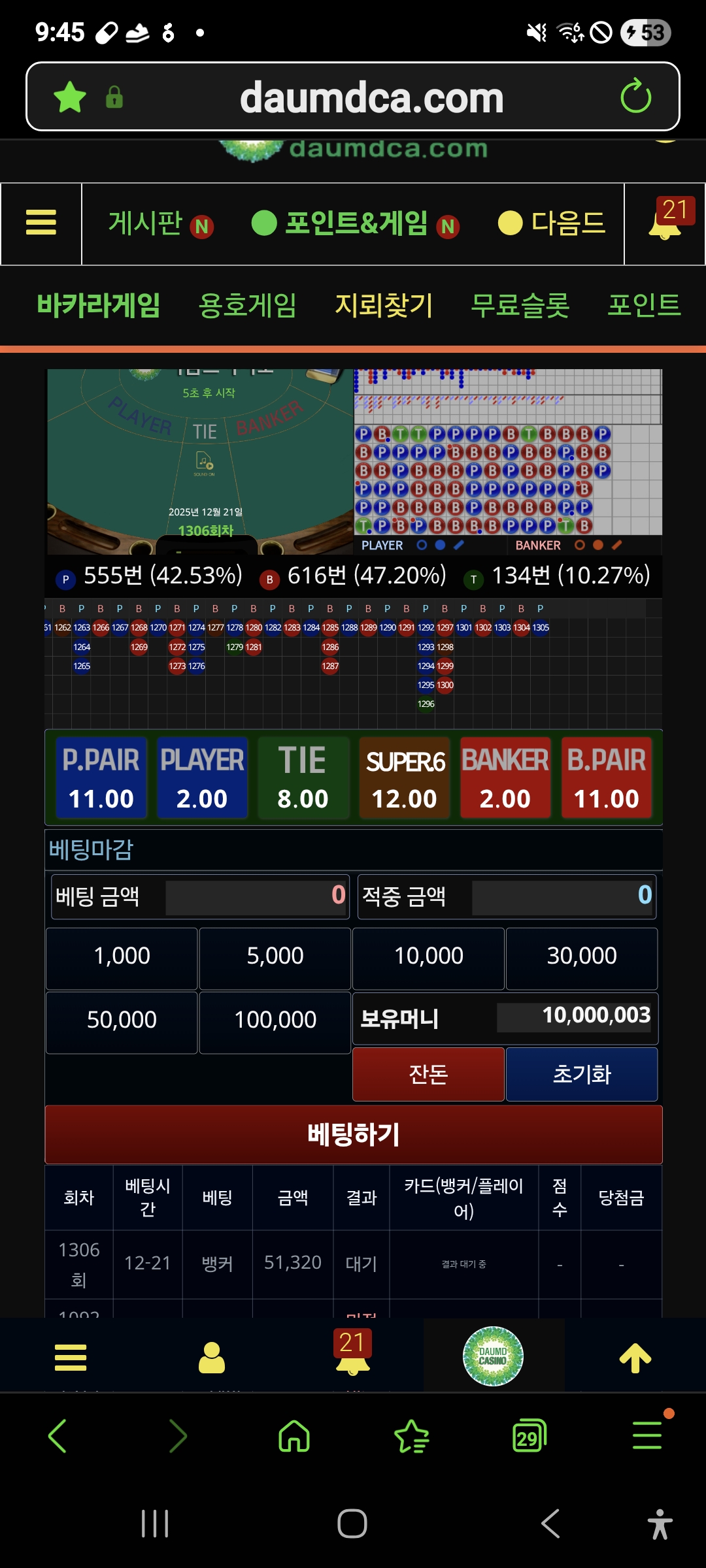This screenshot has height=1568, width=706.
Task: Go to the browser home page
Action: pyautogui.click(x=294, y=1436)
